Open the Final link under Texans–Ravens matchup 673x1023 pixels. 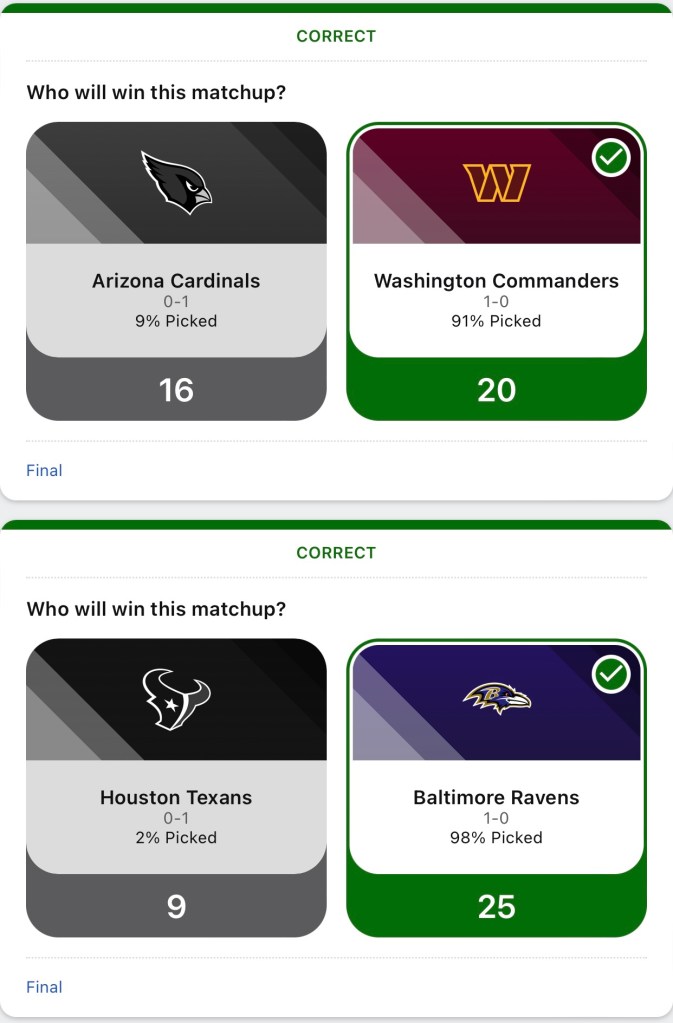(44, 987)
